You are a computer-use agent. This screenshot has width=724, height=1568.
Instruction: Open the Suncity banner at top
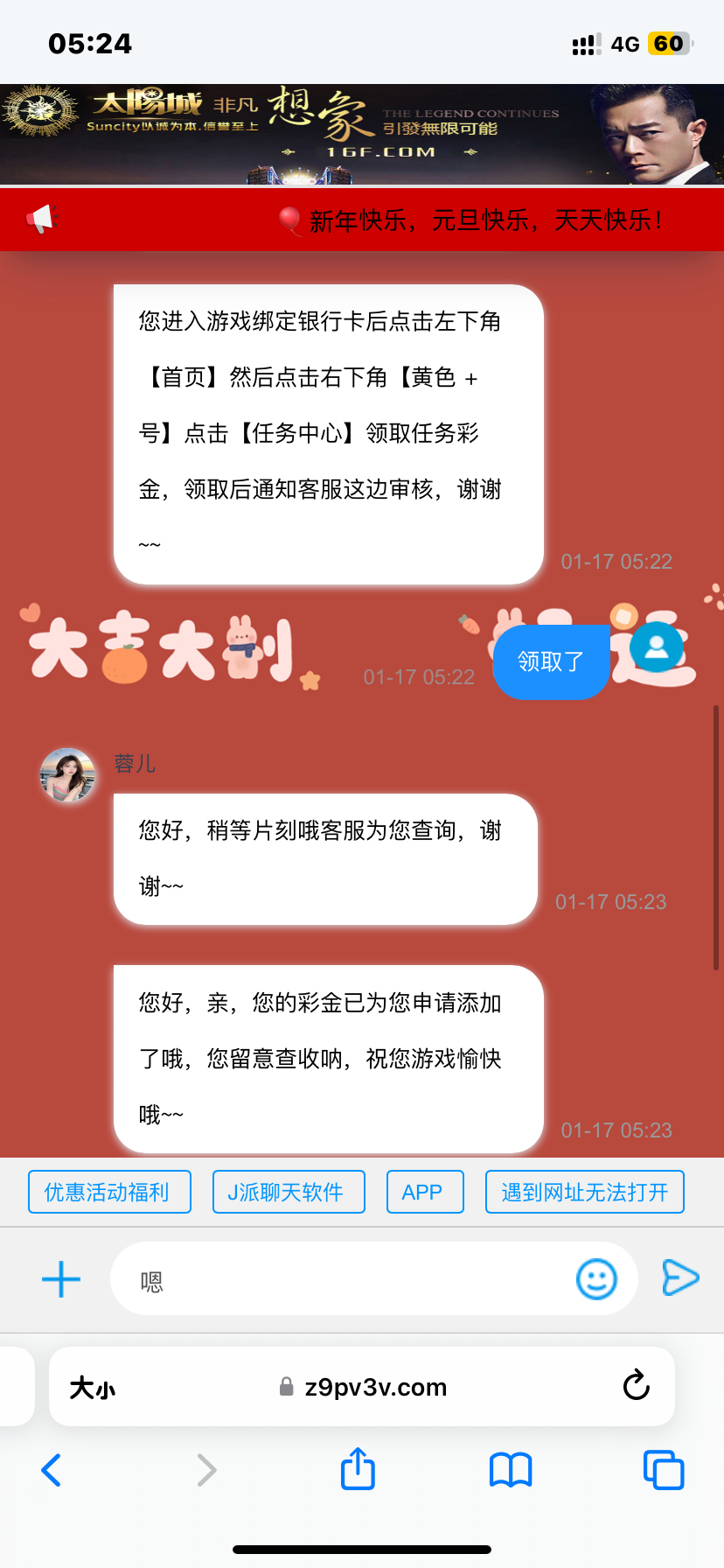362,134
